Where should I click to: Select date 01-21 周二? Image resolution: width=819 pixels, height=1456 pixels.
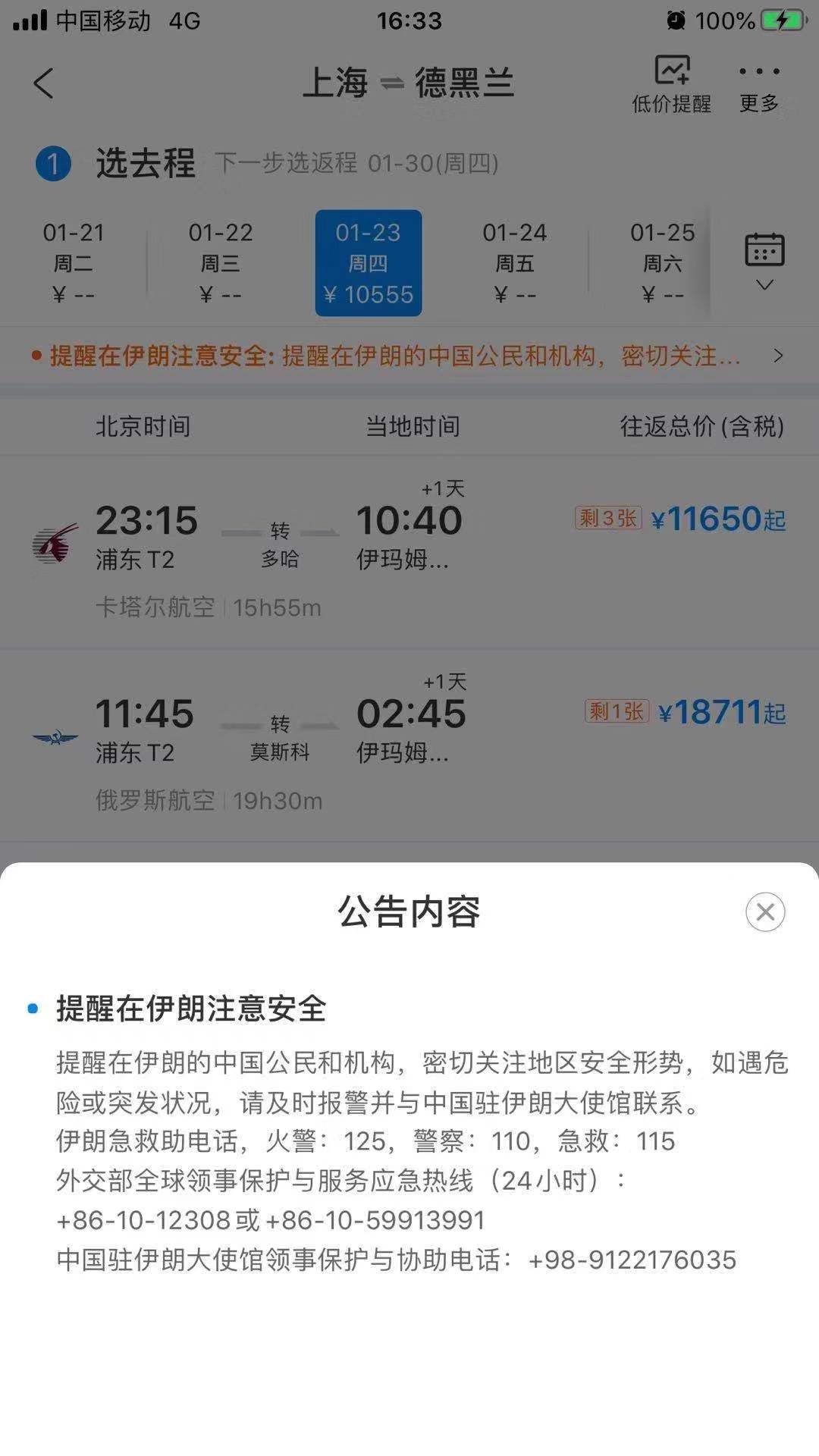(74, 262)
